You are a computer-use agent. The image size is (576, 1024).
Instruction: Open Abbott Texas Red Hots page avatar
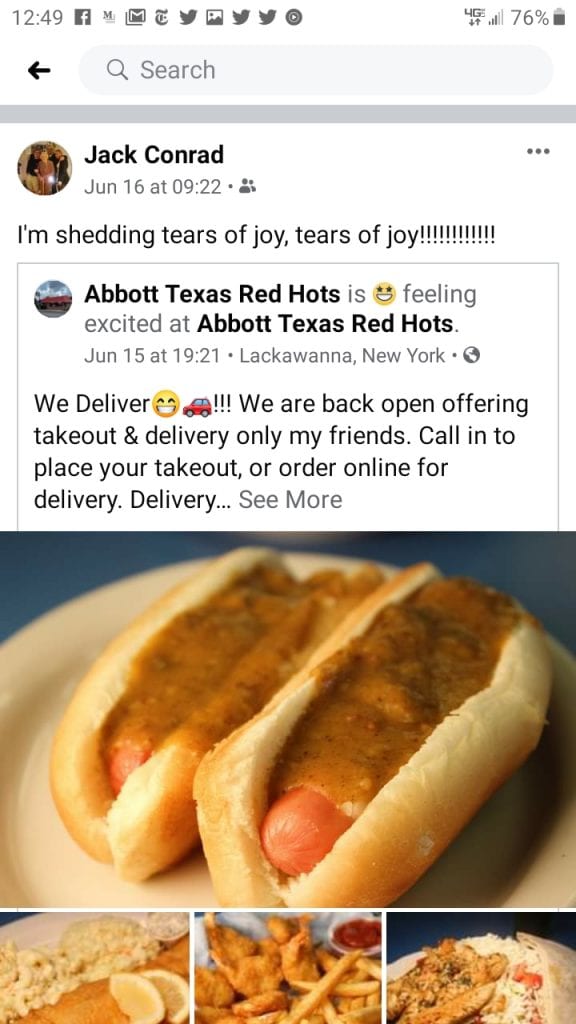click(x=53, y=299)
